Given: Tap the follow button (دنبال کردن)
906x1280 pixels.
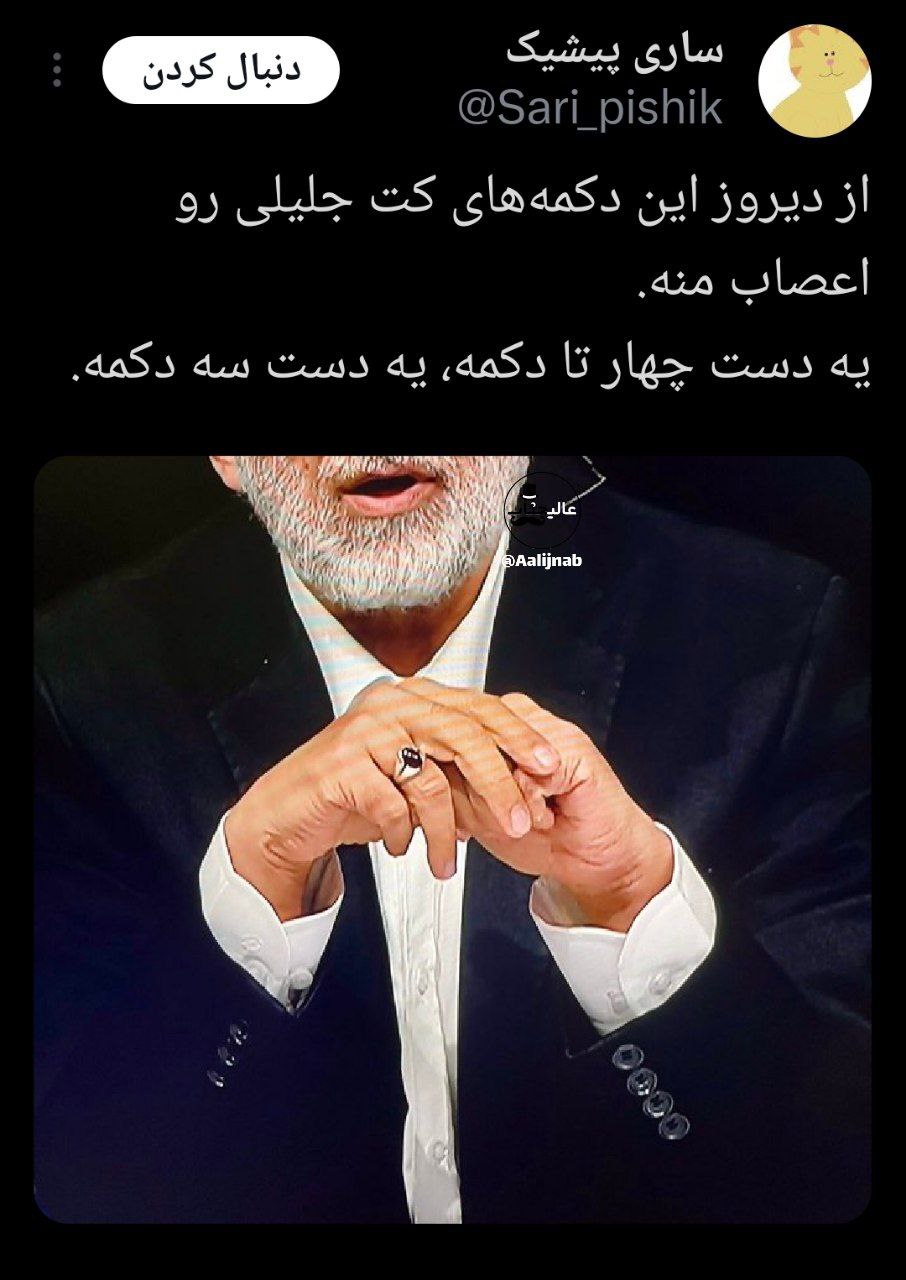Looking at the screenshot, I should [221, 71].
